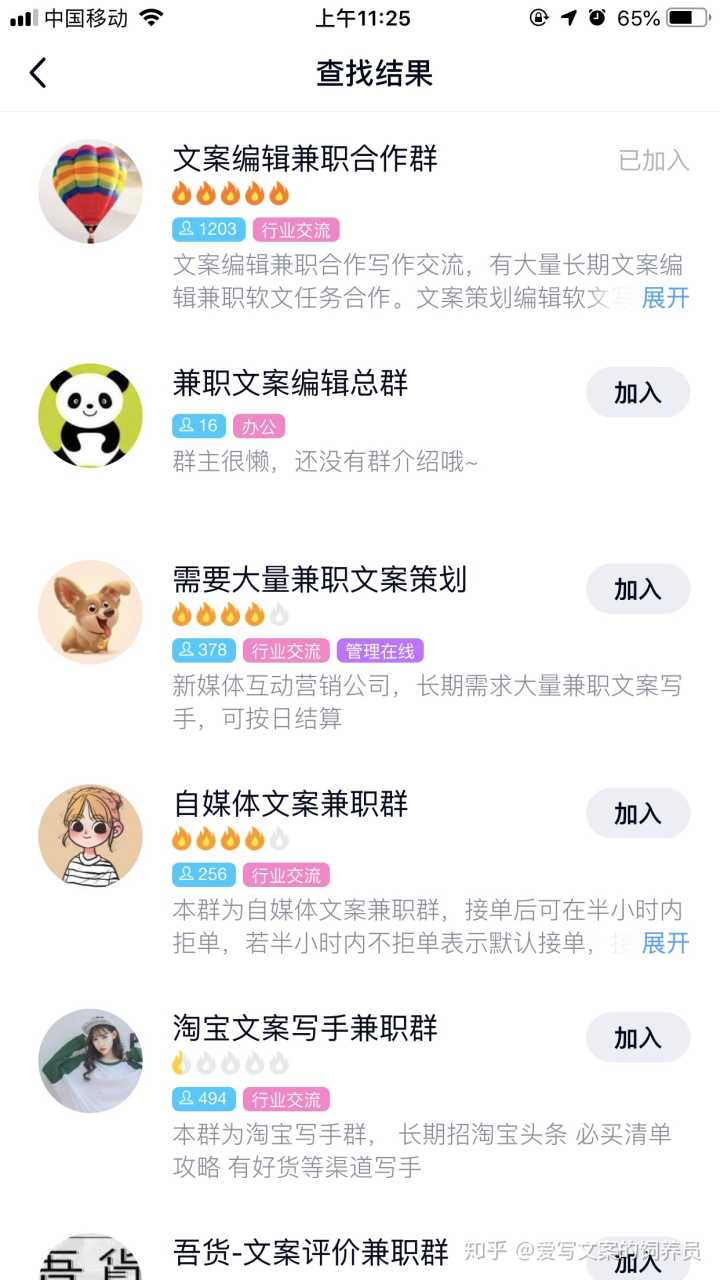Tap 加入 for 淘宝文案写手兼职群
This screenshot has height=1280, width=720.
coord(638,1038)
